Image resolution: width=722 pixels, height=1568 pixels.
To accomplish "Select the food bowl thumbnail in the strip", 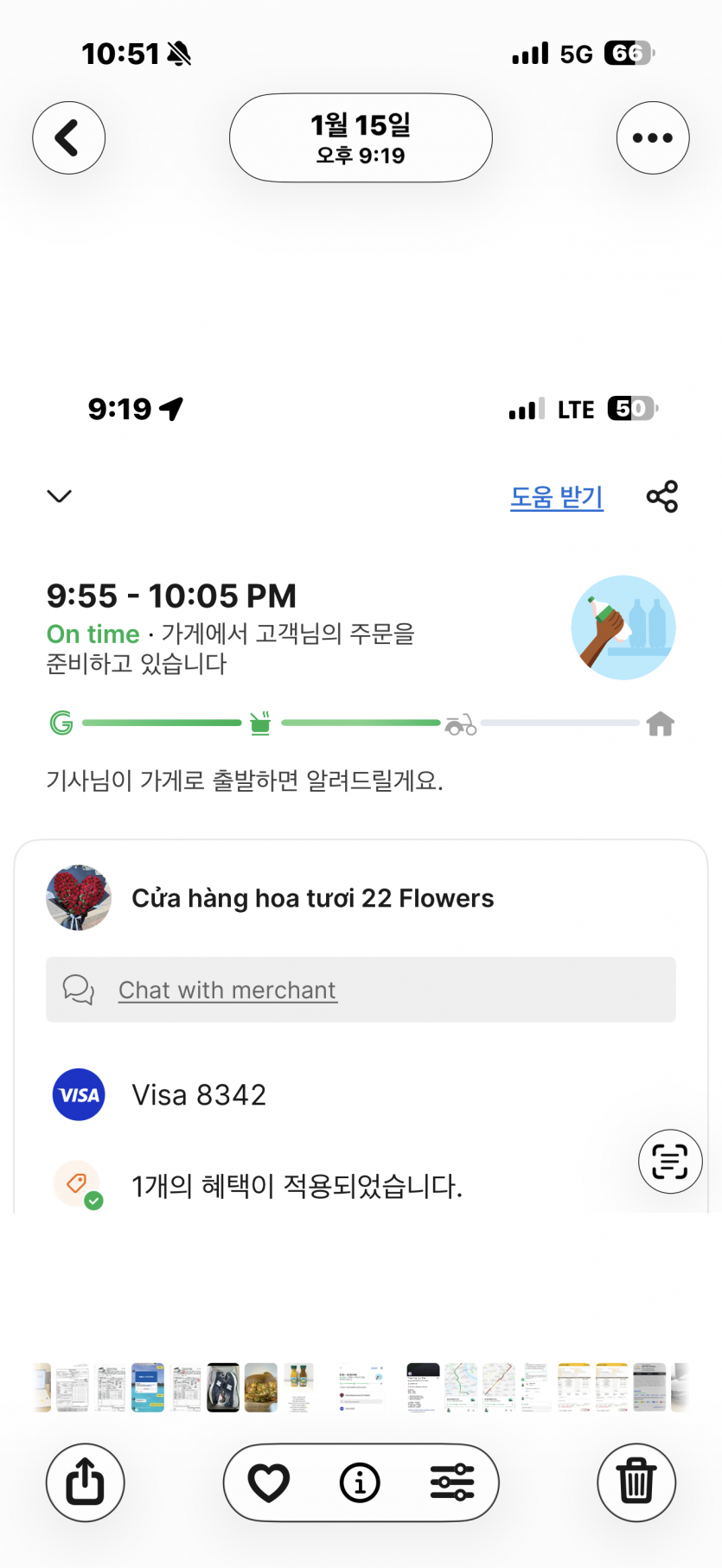I will tap(261, 1387).
